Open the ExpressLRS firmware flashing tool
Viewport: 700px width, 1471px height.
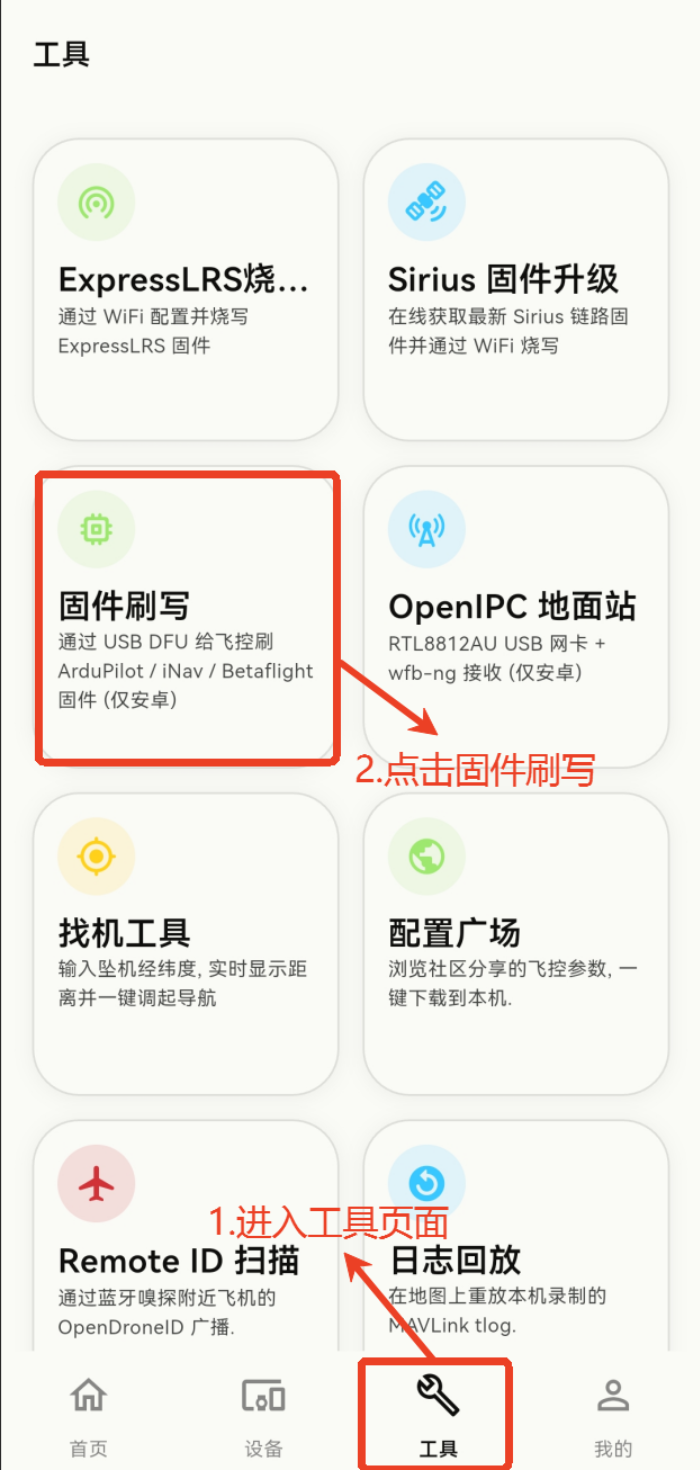[x=185, y=289]
